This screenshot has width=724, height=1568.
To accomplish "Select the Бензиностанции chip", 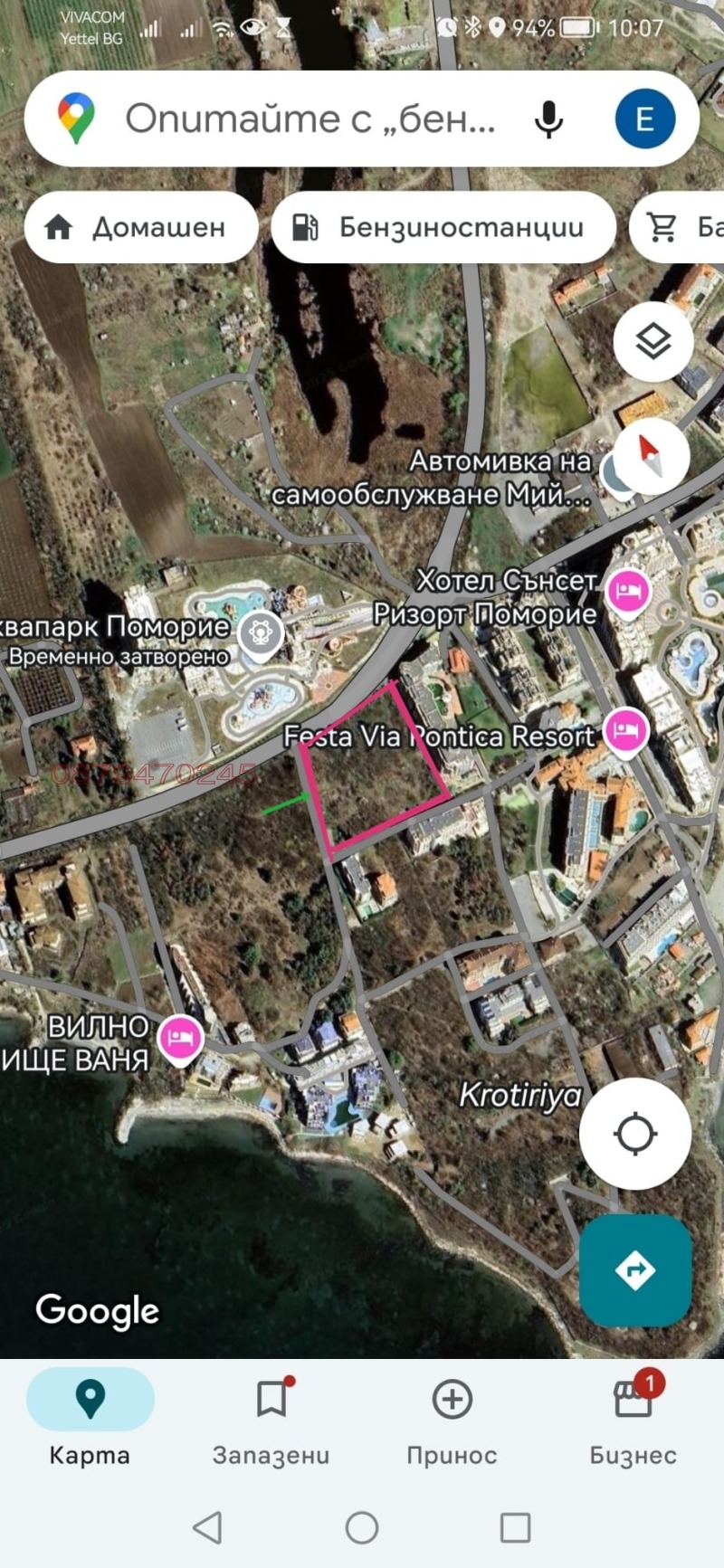I will click(443, 227).
